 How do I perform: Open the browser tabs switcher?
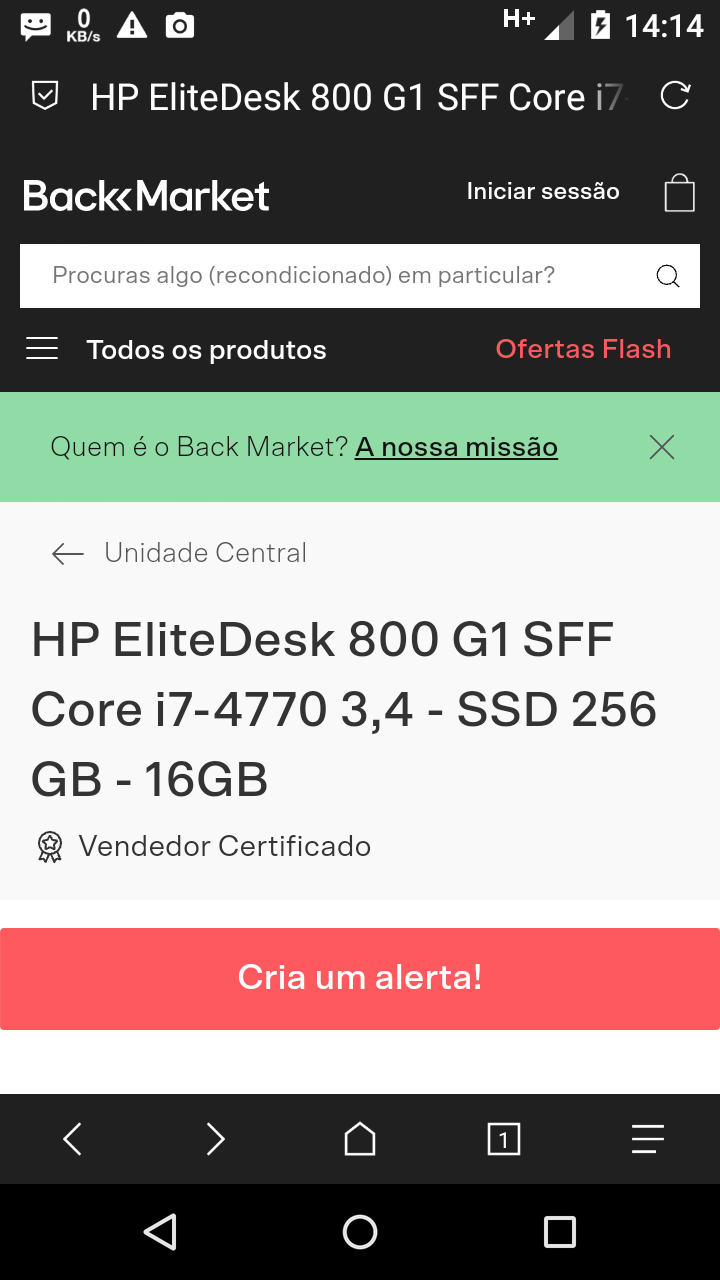pos(504,1139)
